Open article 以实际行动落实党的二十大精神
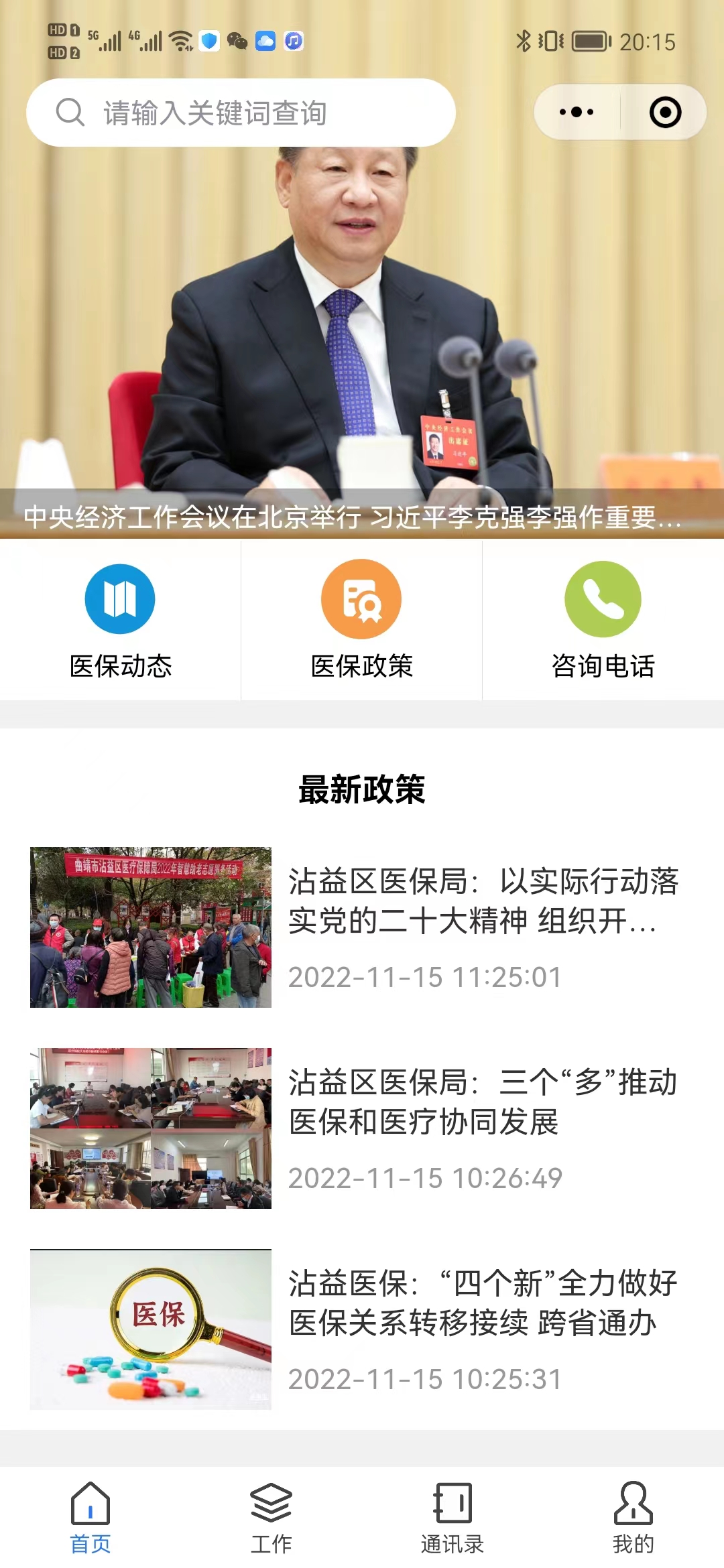This screenshot has height=1568, width=724. 483,901
